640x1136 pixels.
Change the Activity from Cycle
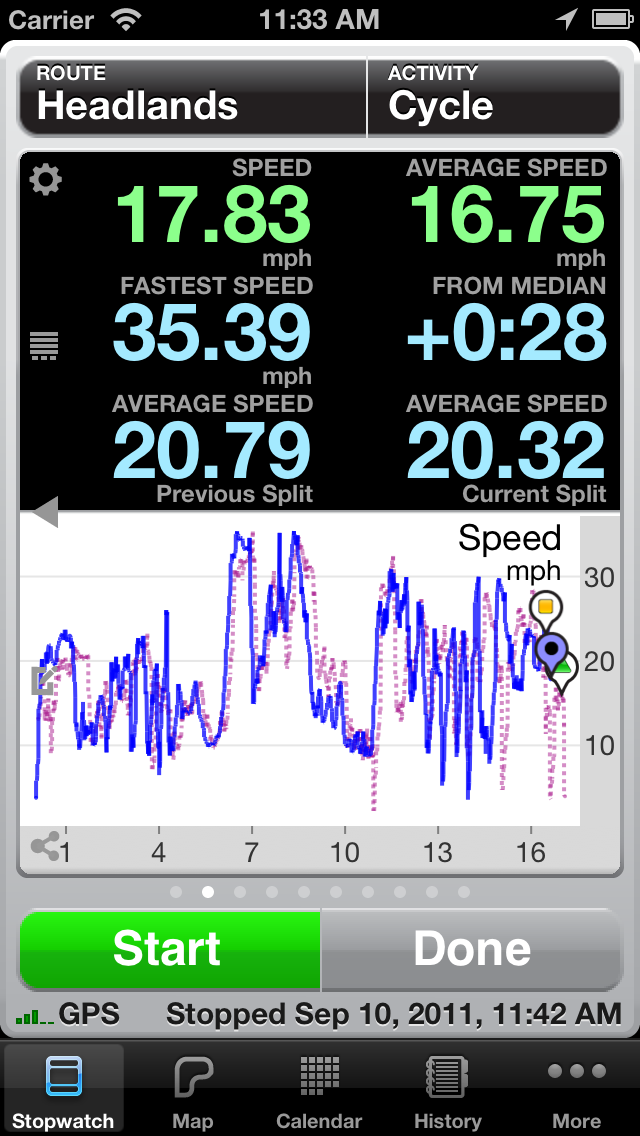[494, 97]
